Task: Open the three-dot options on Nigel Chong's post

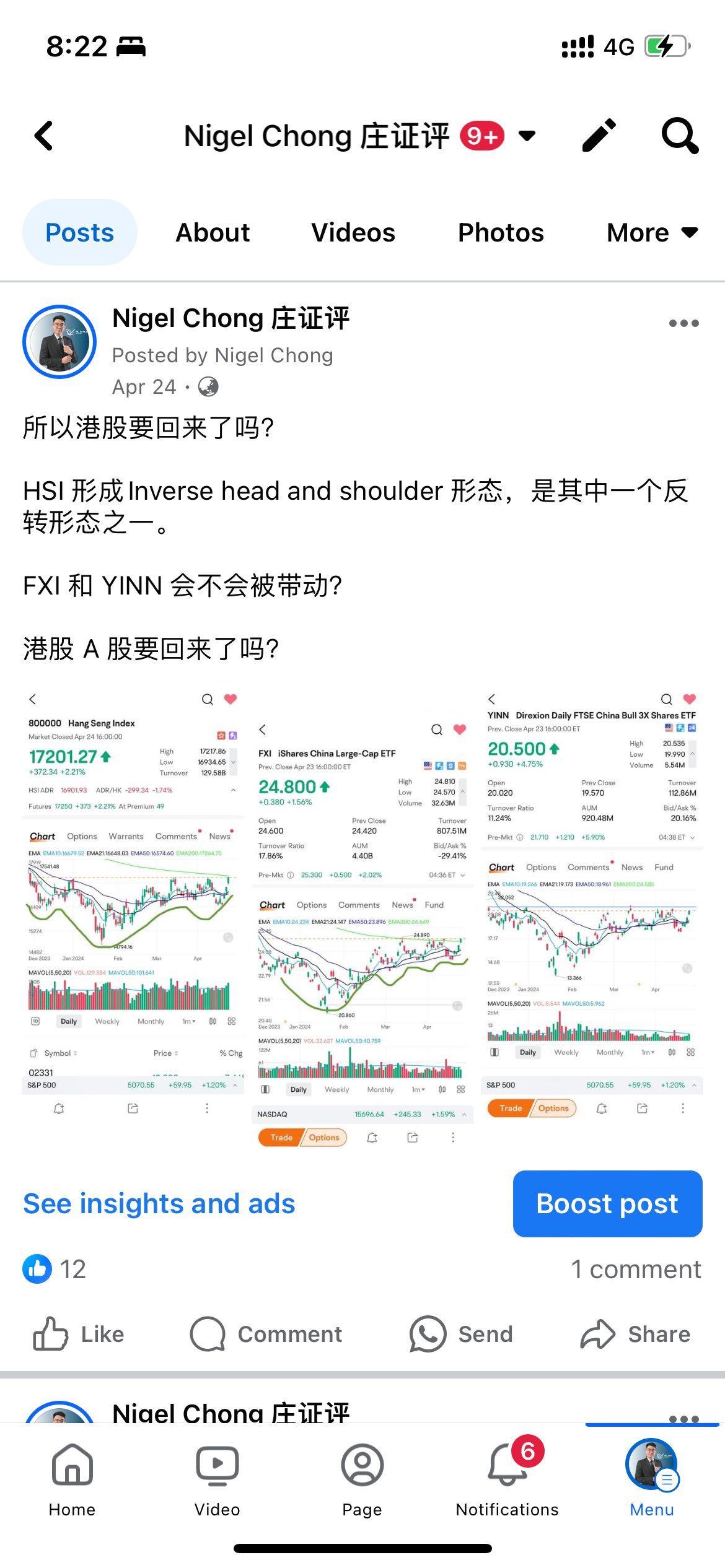Action: coord(682,322)
